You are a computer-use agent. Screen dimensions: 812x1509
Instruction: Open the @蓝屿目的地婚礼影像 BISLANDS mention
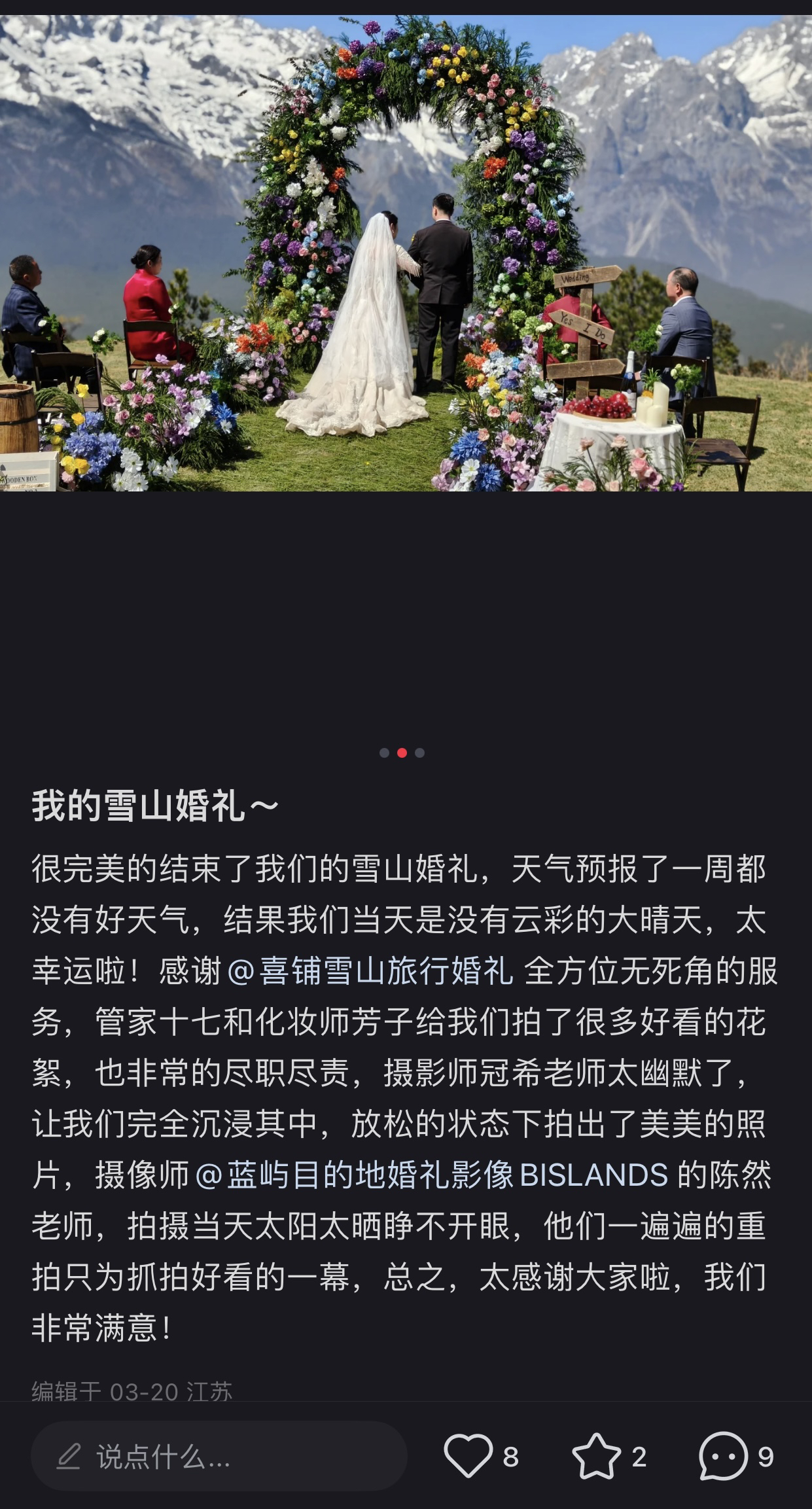pyautogui.click(x=431, y=1175)
